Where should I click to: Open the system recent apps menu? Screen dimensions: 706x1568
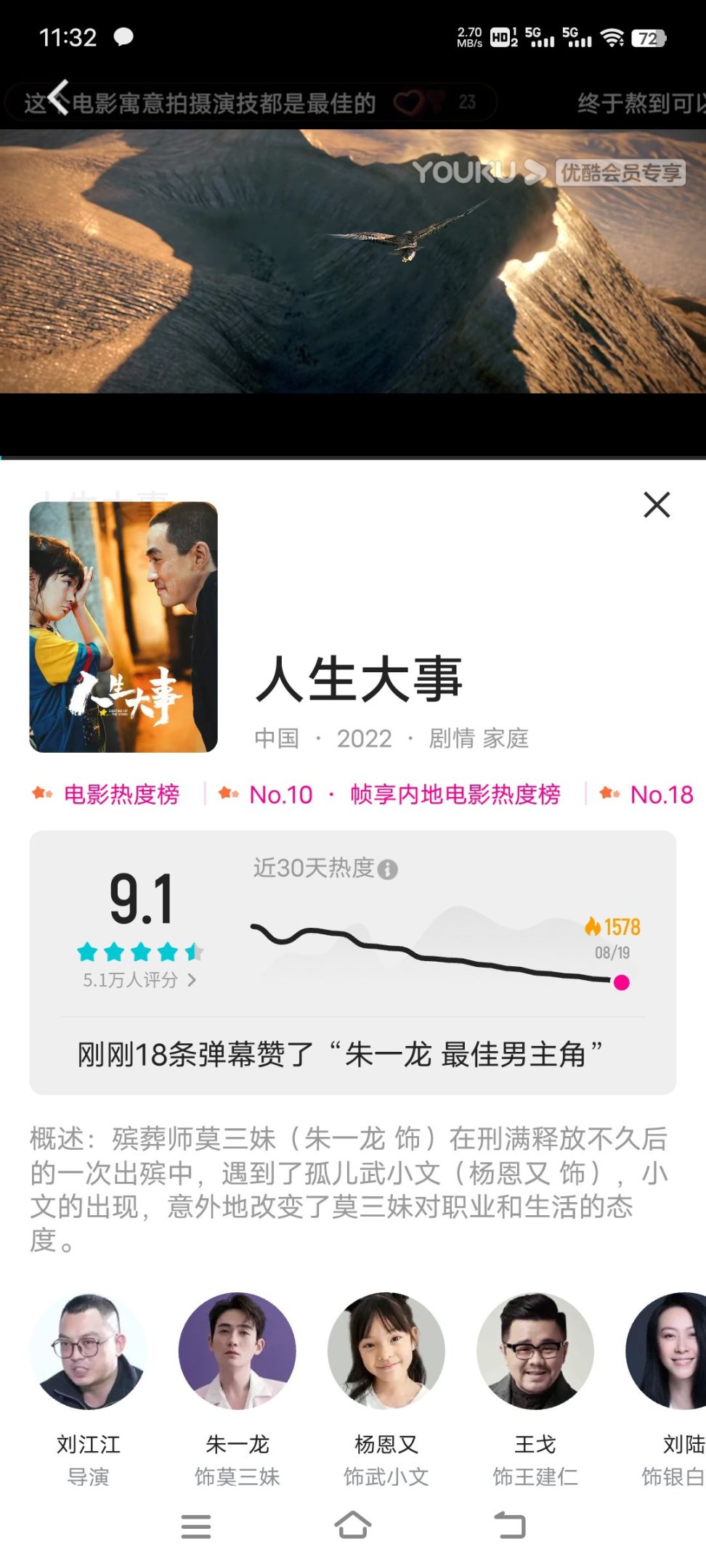[196, 1526]
